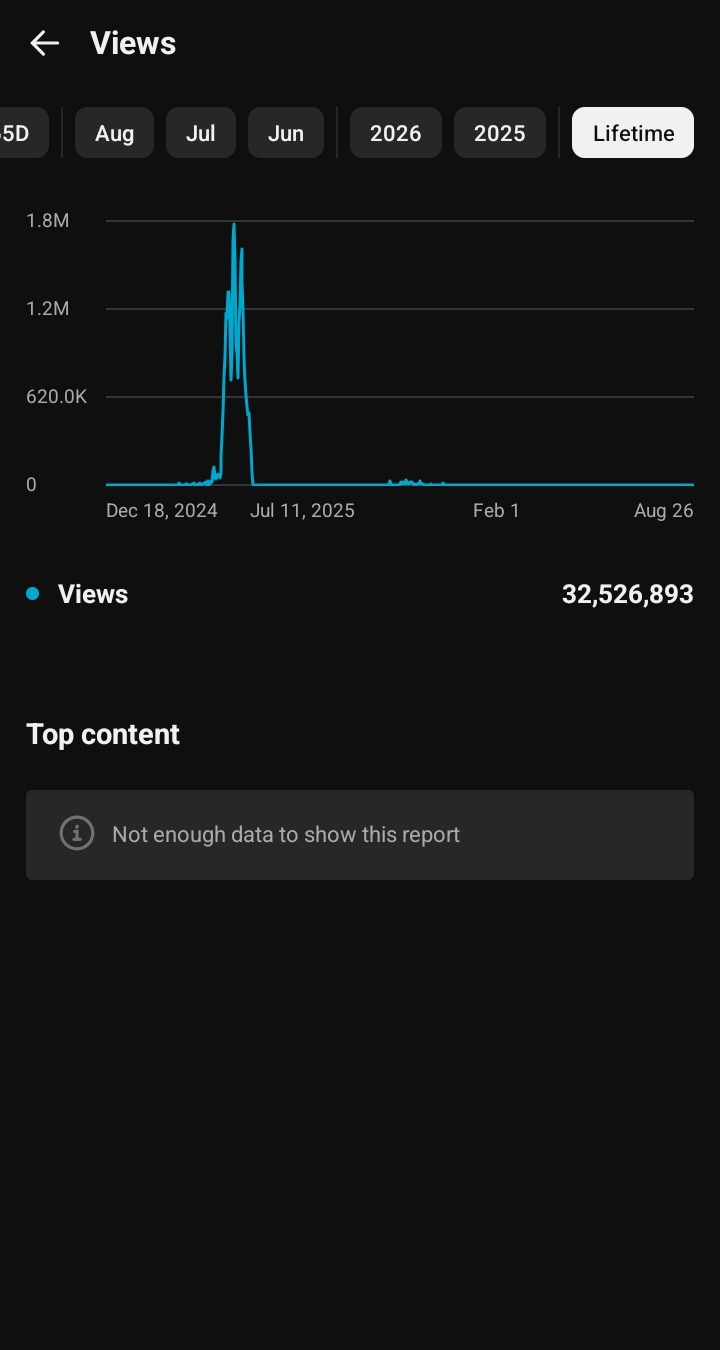Switch the chart to Jul

[201, 133]
